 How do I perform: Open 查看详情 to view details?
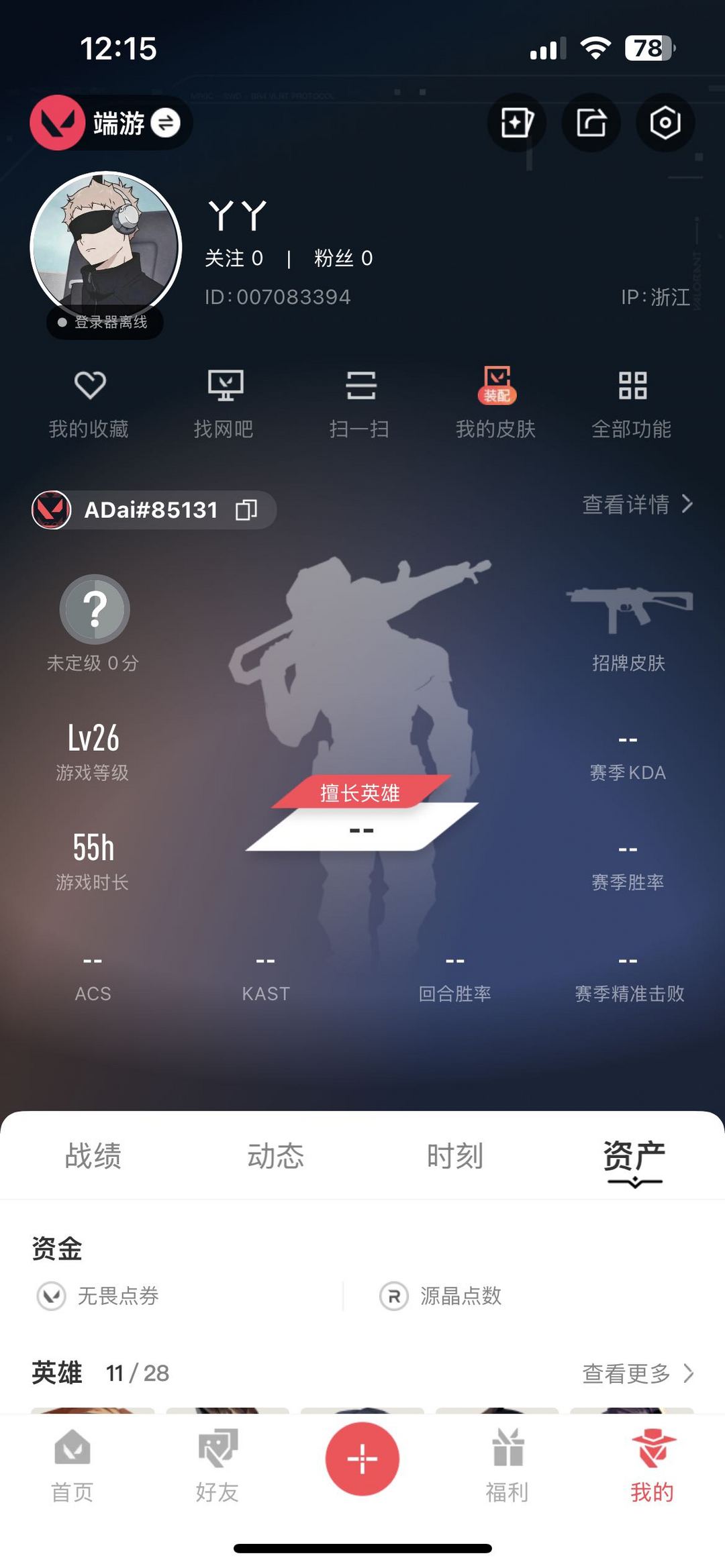(637, 504)
